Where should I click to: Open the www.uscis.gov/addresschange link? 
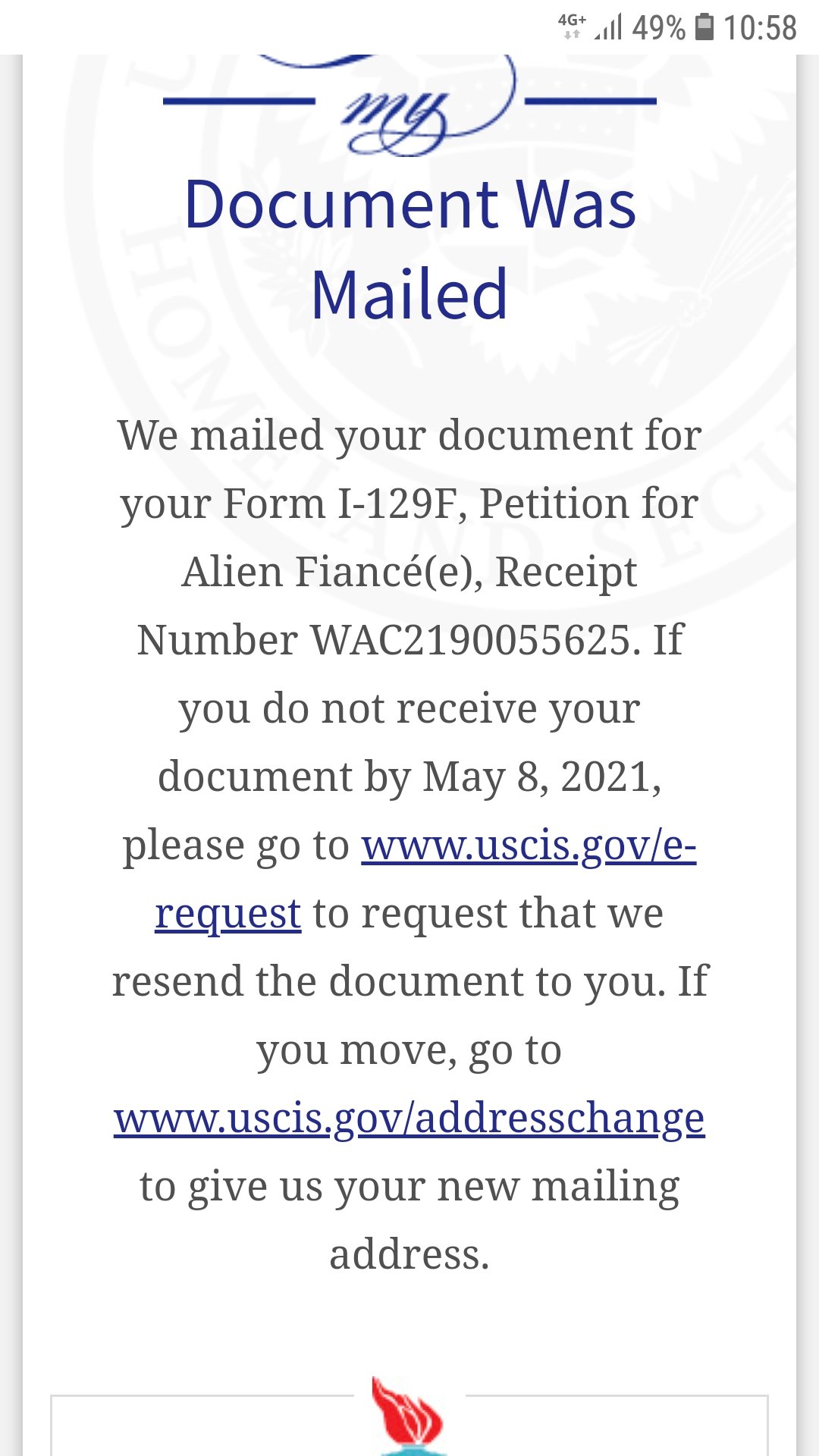pyautogui.click(x=409, y=1119)
